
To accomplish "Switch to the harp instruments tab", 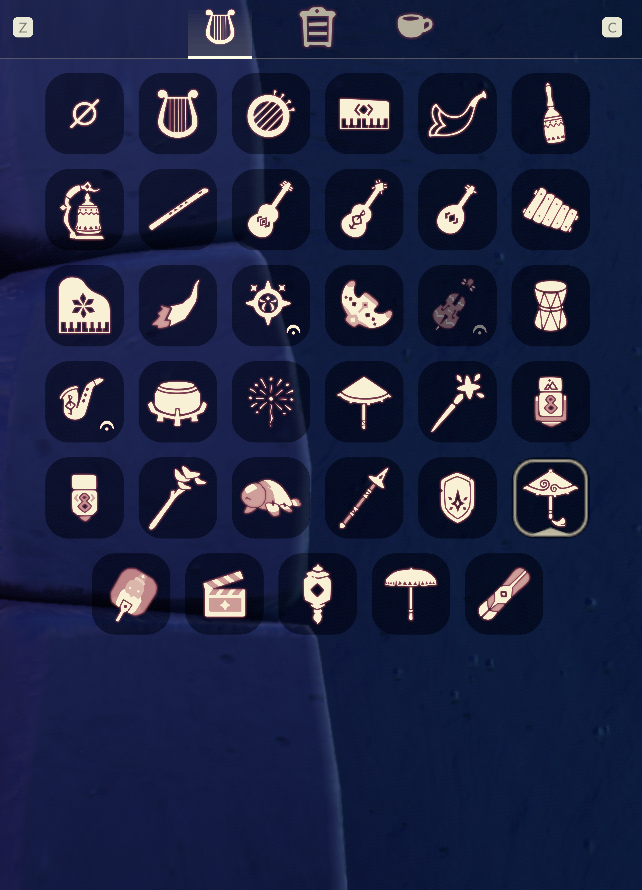I will pos(220,28).
